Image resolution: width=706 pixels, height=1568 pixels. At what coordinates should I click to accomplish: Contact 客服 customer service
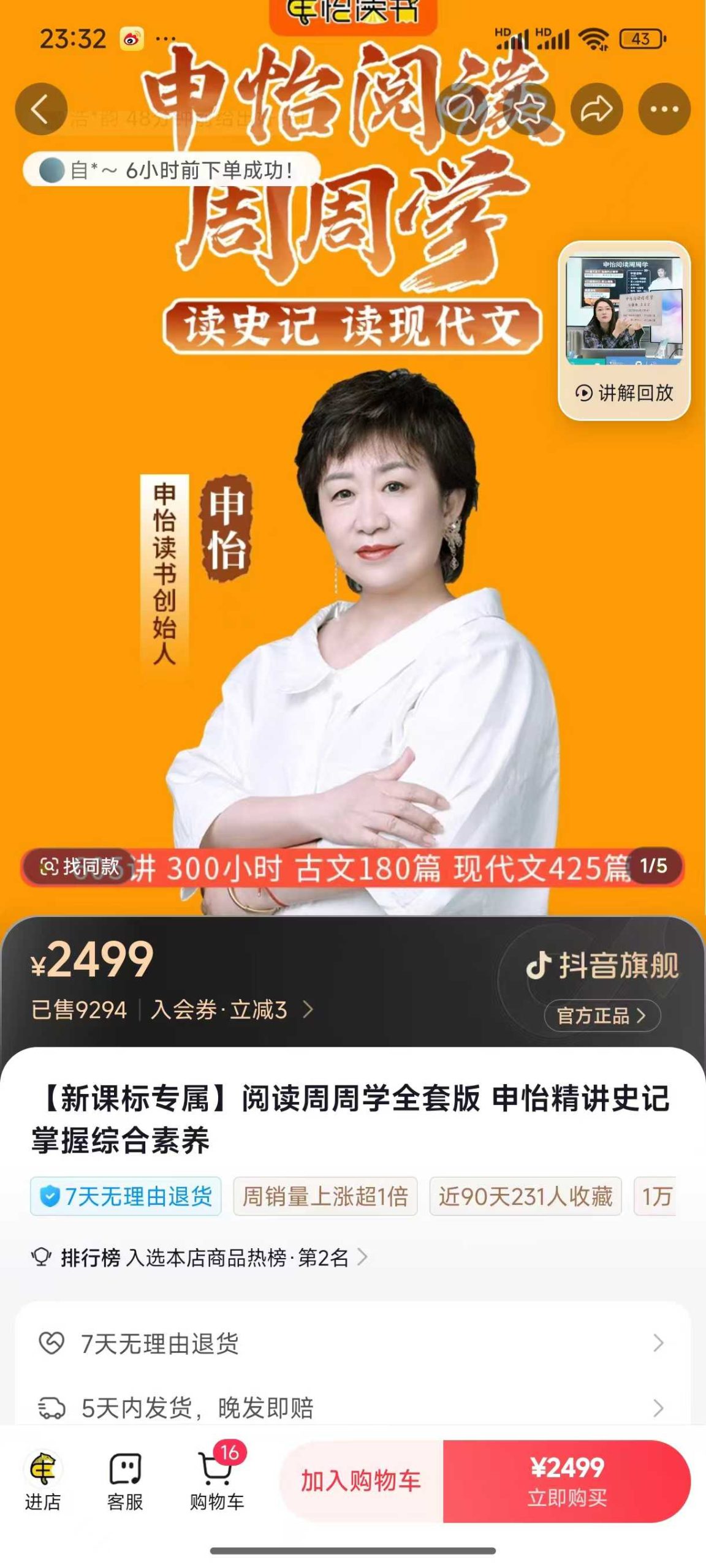point(125,1481)
